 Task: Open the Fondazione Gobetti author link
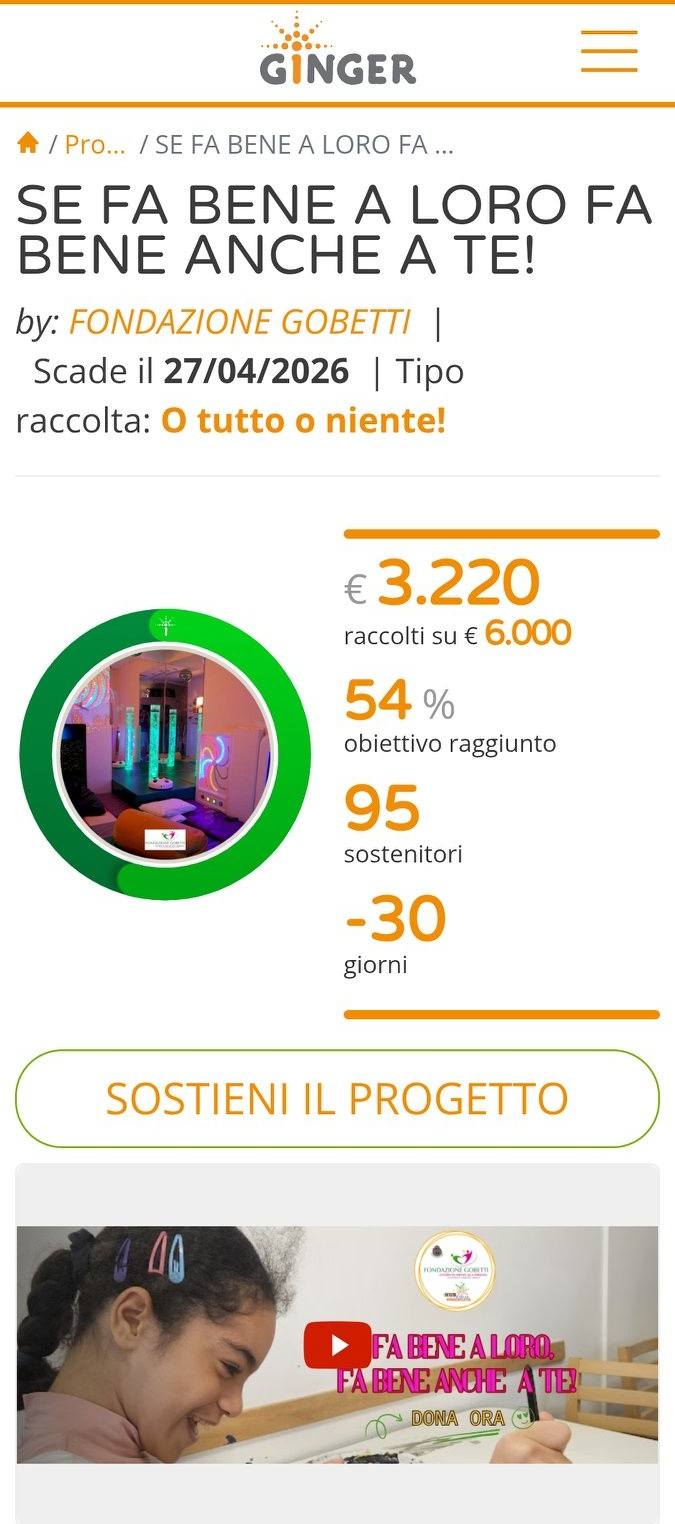pyautogui.click(x=240, y=322)
